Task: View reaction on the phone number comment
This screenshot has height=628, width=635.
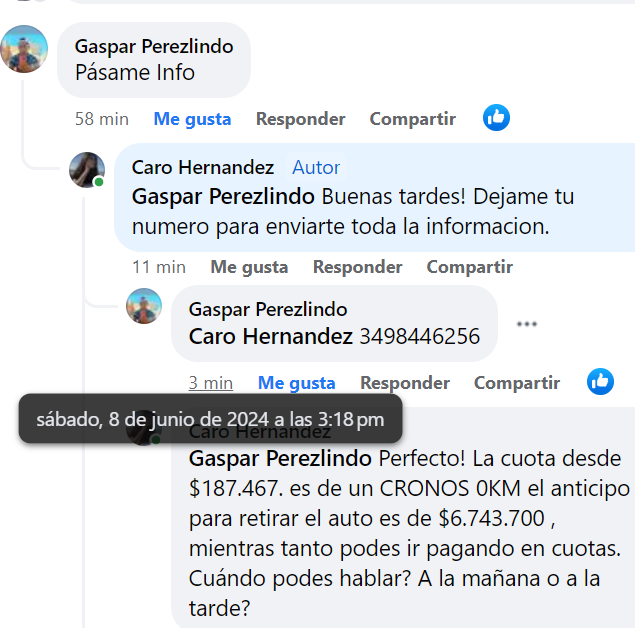Action: [600, 381]
